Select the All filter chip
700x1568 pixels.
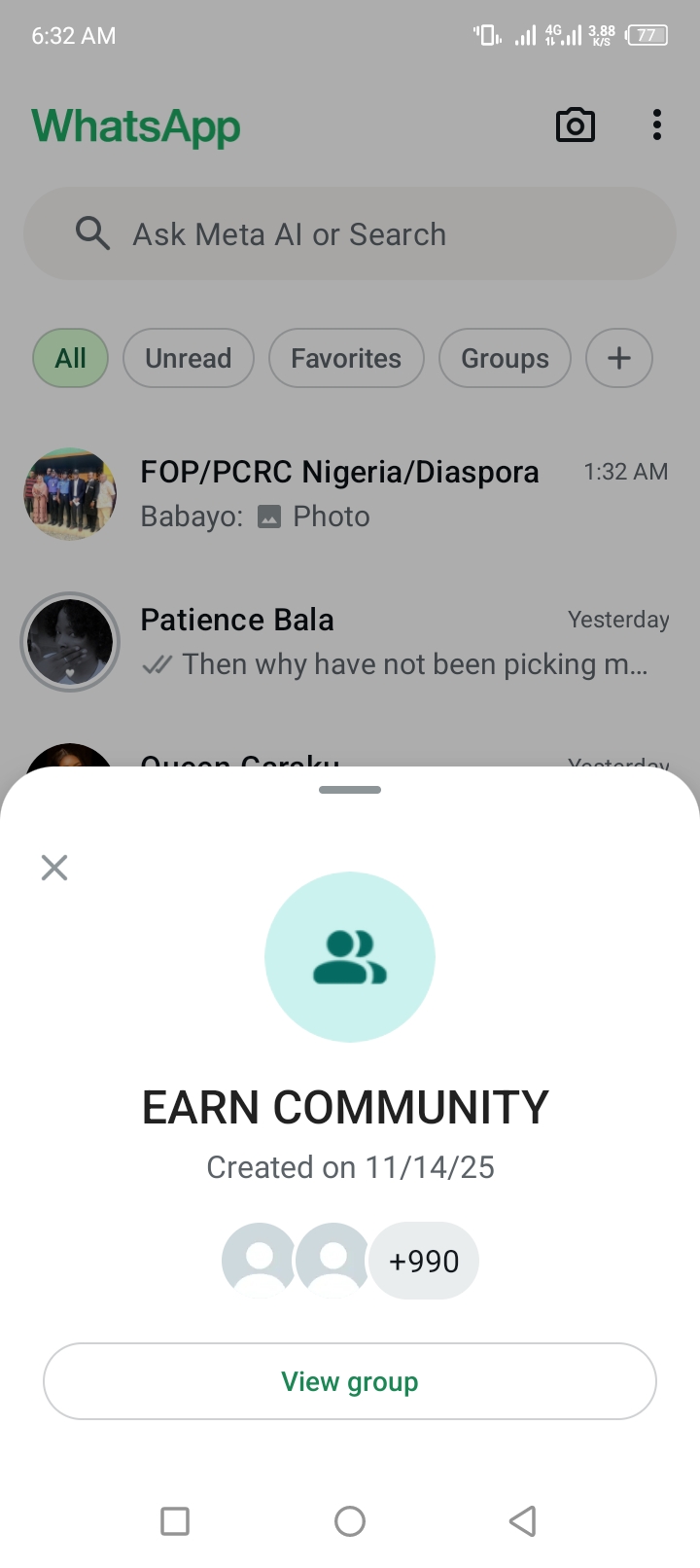70,358
